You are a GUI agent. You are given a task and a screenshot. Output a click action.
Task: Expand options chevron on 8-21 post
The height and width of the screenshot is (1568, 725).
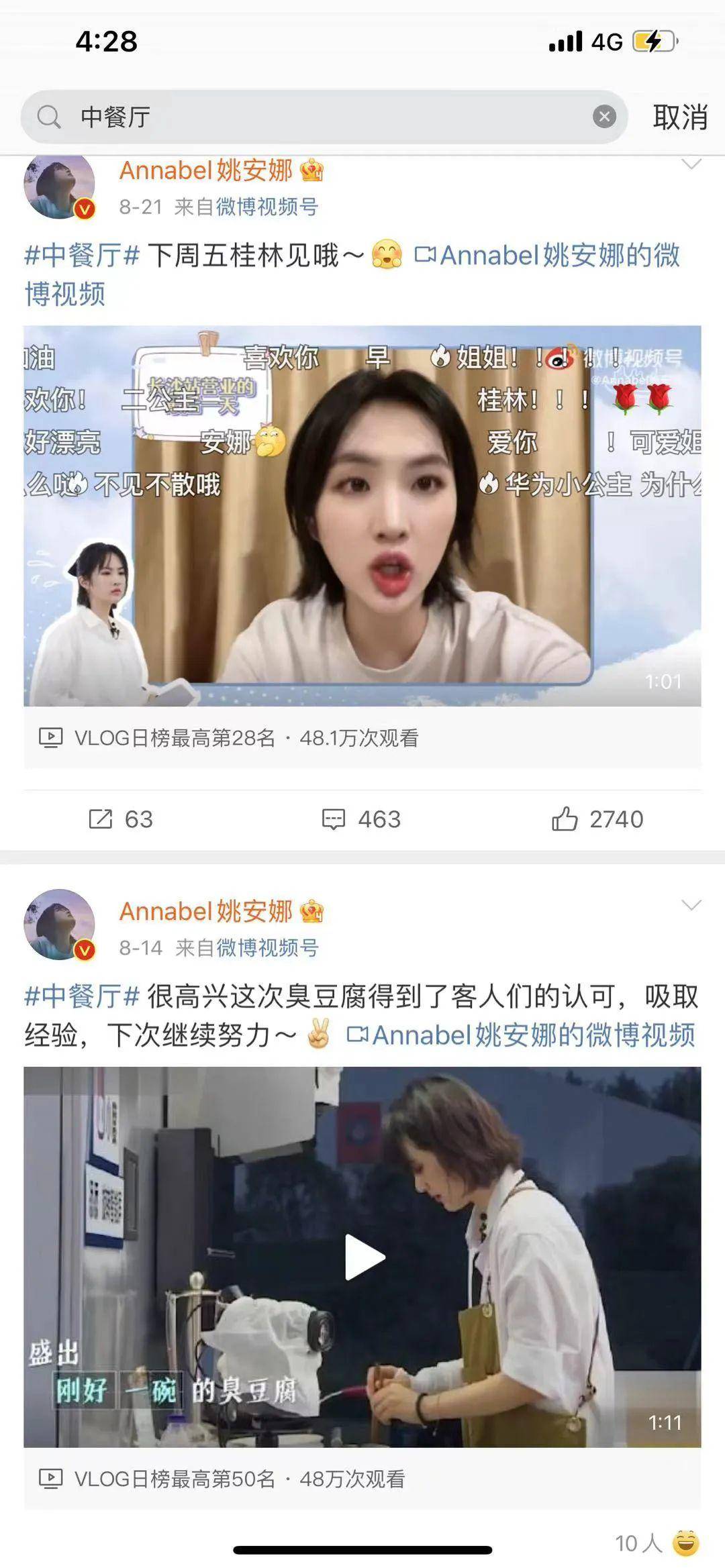tap(691, 164)
